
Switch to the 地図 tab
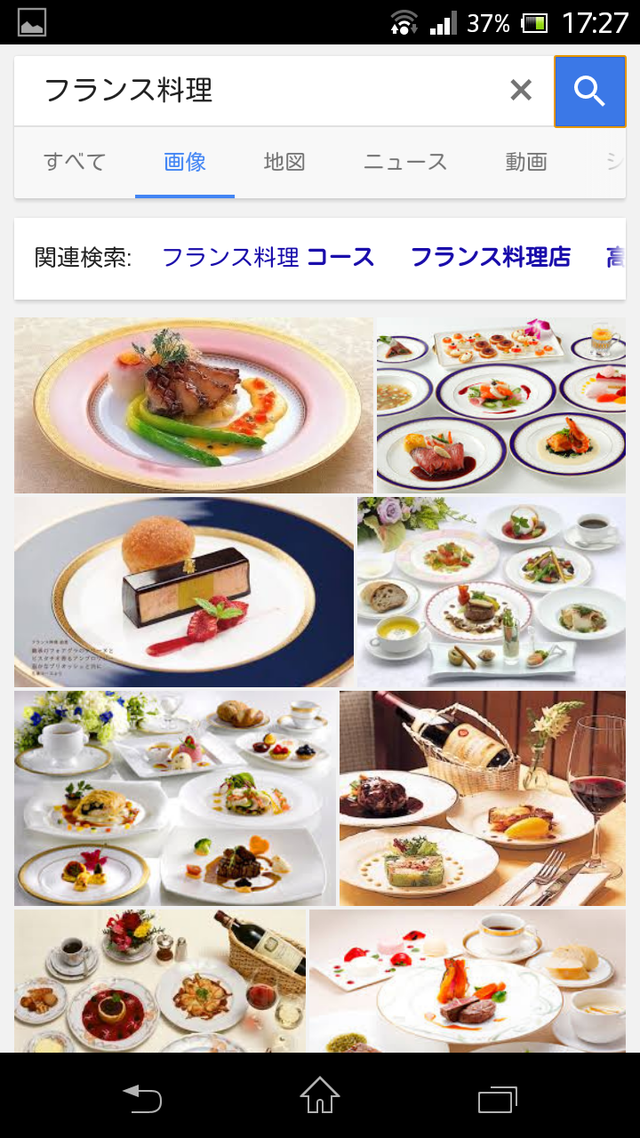[284, 162]
